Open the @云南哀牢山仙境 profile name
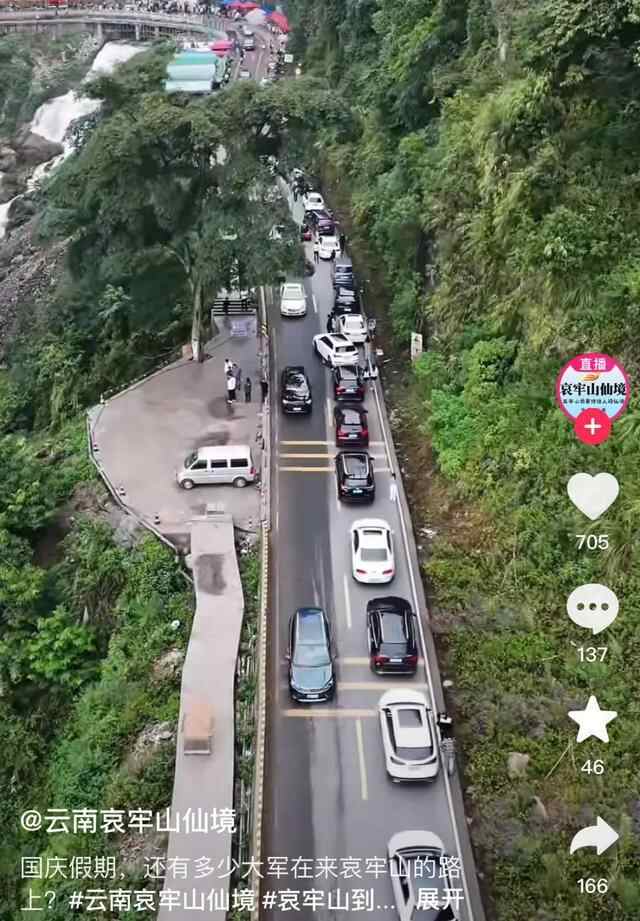The width and height of the screenshot is (640, 921). (x=128, y=822)
